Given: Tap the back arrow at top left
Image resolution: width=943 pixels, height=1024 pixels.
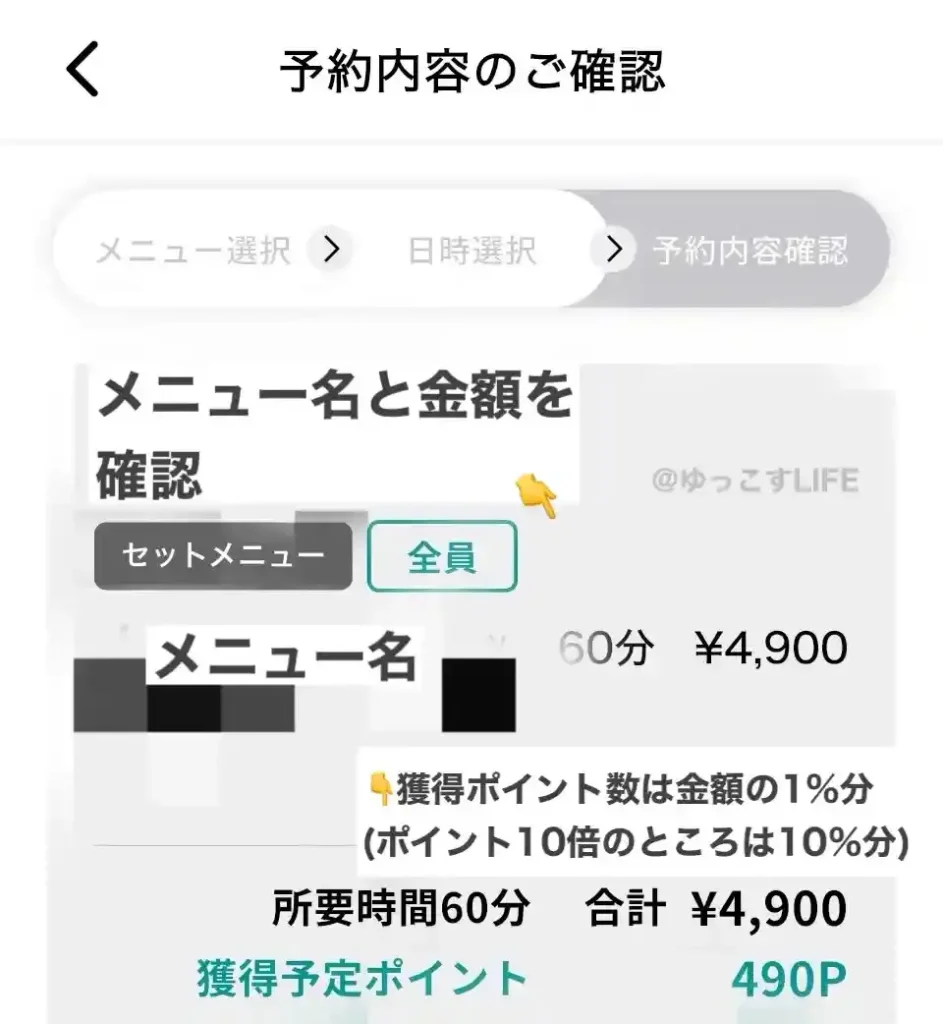Looking at the screenshot, I should 82,70.
